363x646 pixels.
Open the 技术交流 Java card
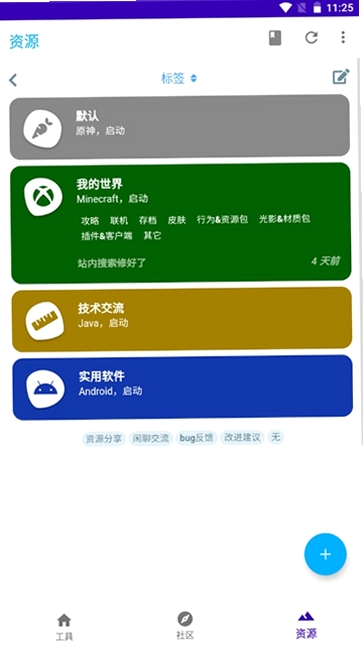[182, 320]
